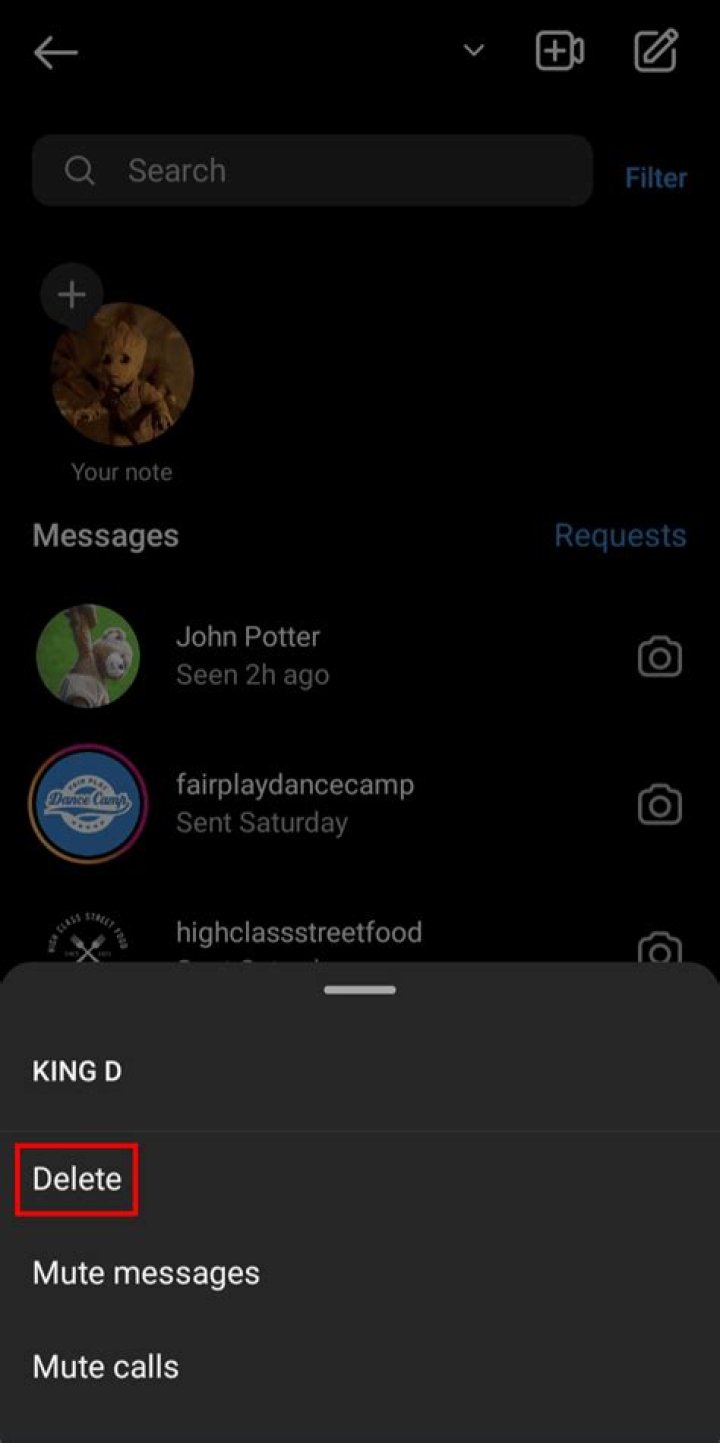Open the fairplaydancecamp conversation

pos(295,803)
